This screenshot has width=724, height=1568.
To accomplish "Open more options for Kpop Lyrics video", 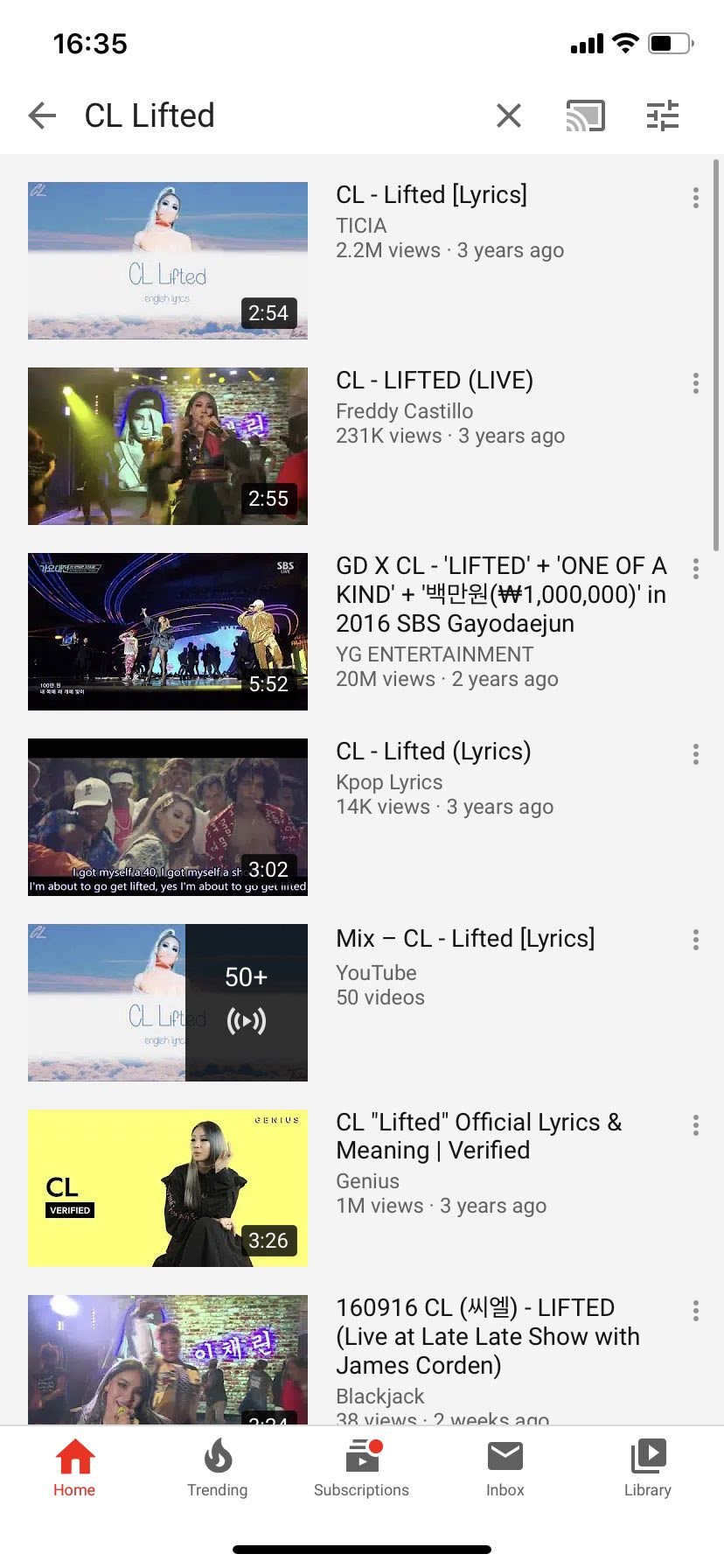I will [695, 754].
